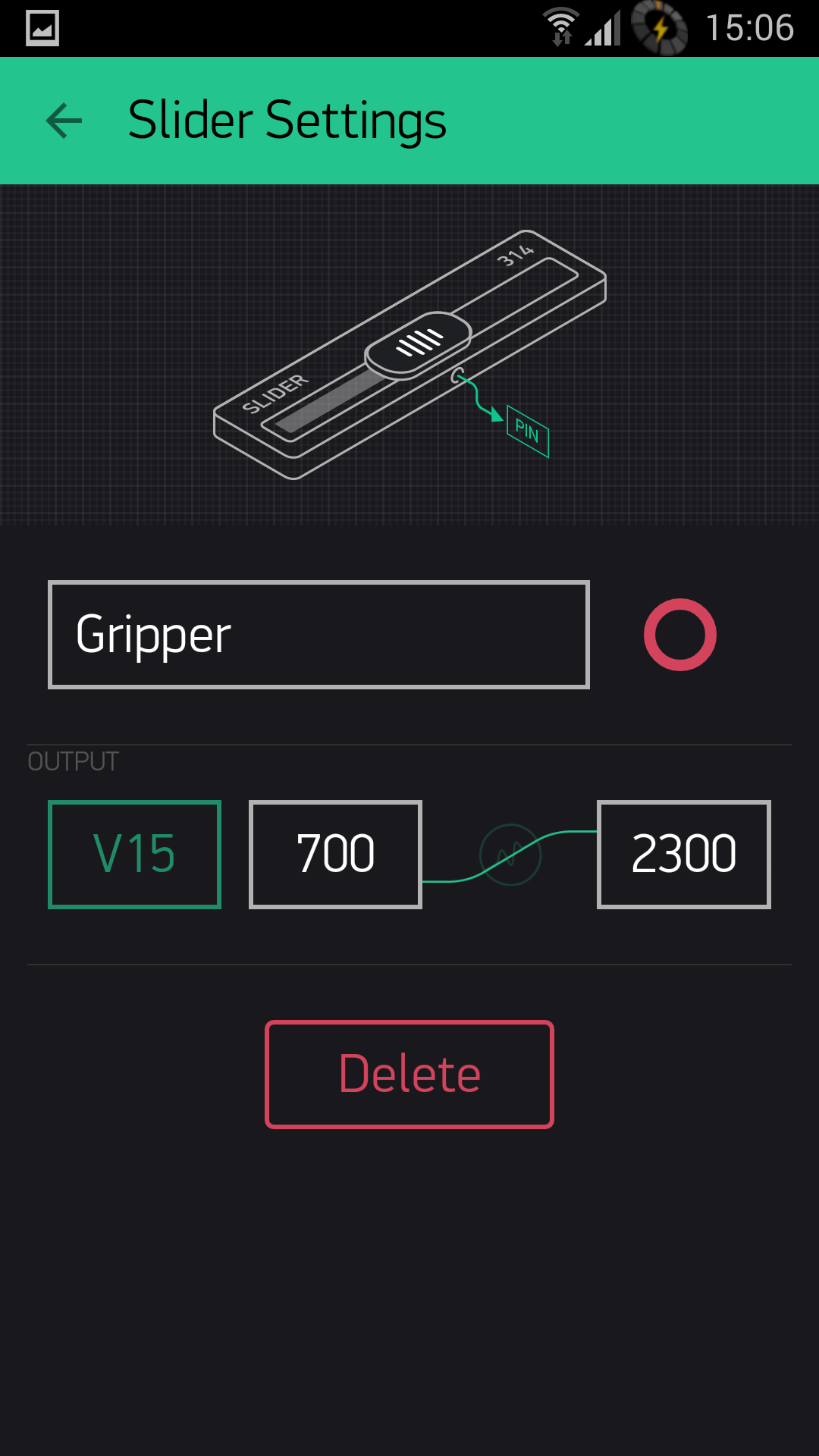Select the V15 output pin
Image resolution: width=819 pixels, height=1456 pixels.
(134, 854)
